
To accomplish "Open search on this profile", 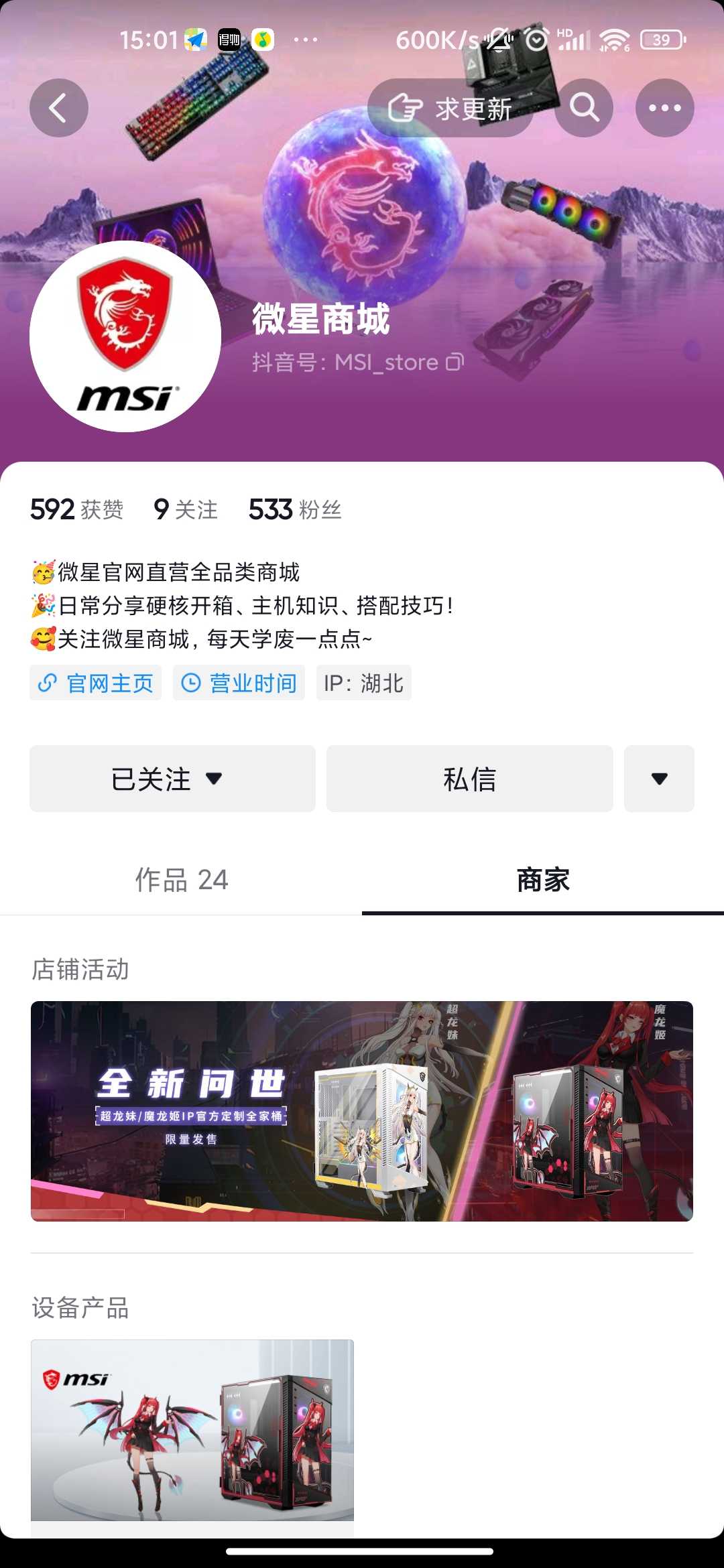I will coord(584,108).
